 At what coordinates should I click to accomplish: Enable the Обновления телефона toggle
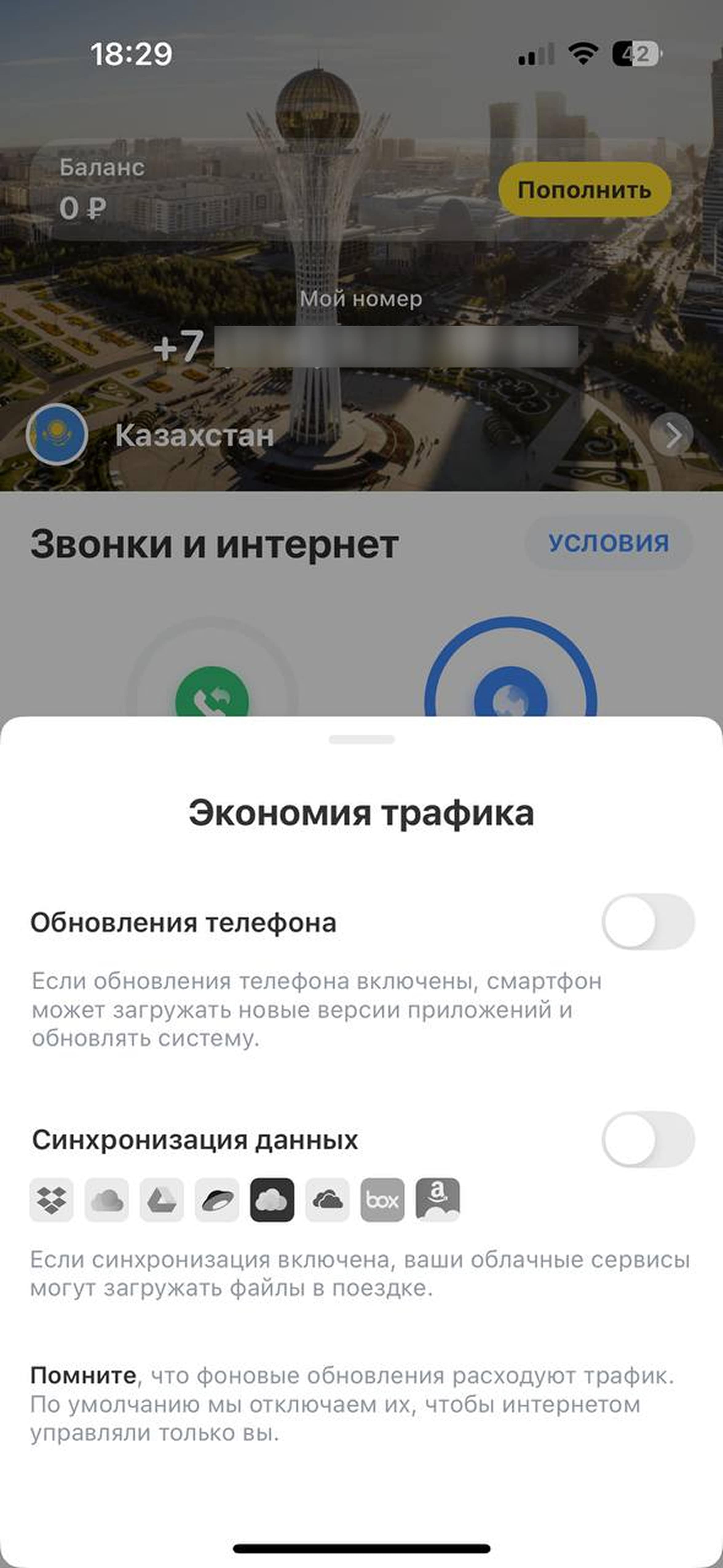click(648, 922)
